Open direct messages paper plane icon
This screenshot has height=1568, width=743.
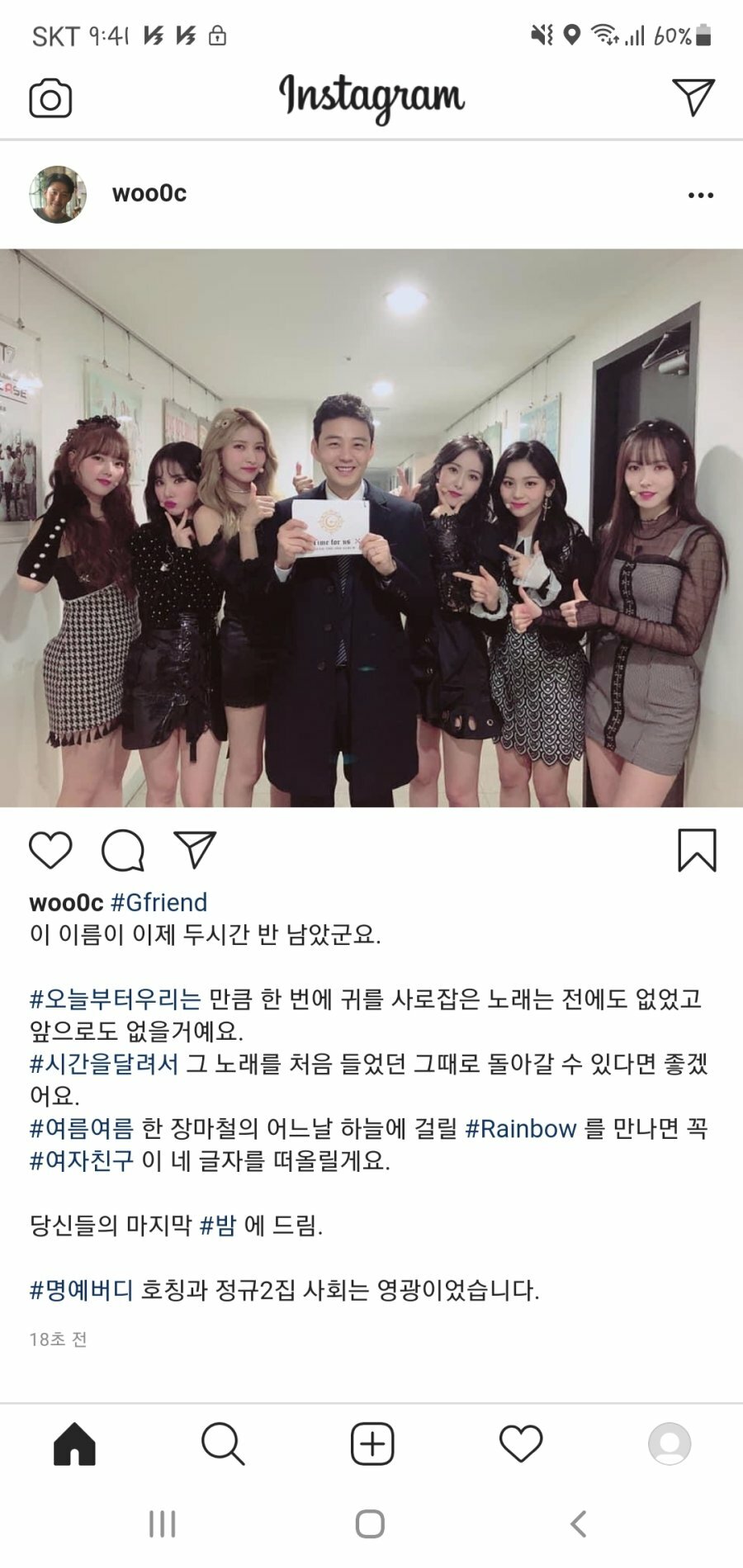click(x=693, y=97)
